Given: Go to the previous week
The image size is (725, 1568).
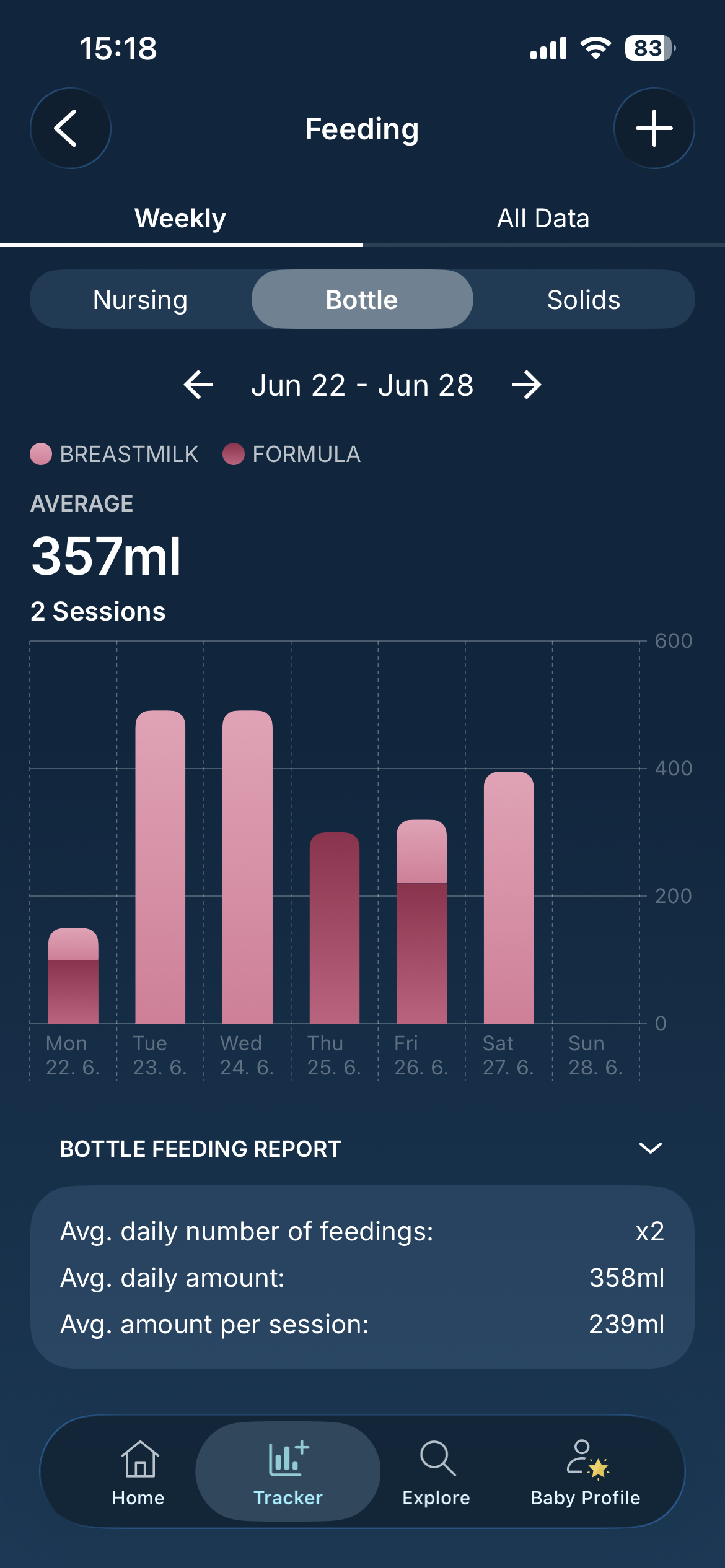Looking at the screenshot, I should 198,385.
